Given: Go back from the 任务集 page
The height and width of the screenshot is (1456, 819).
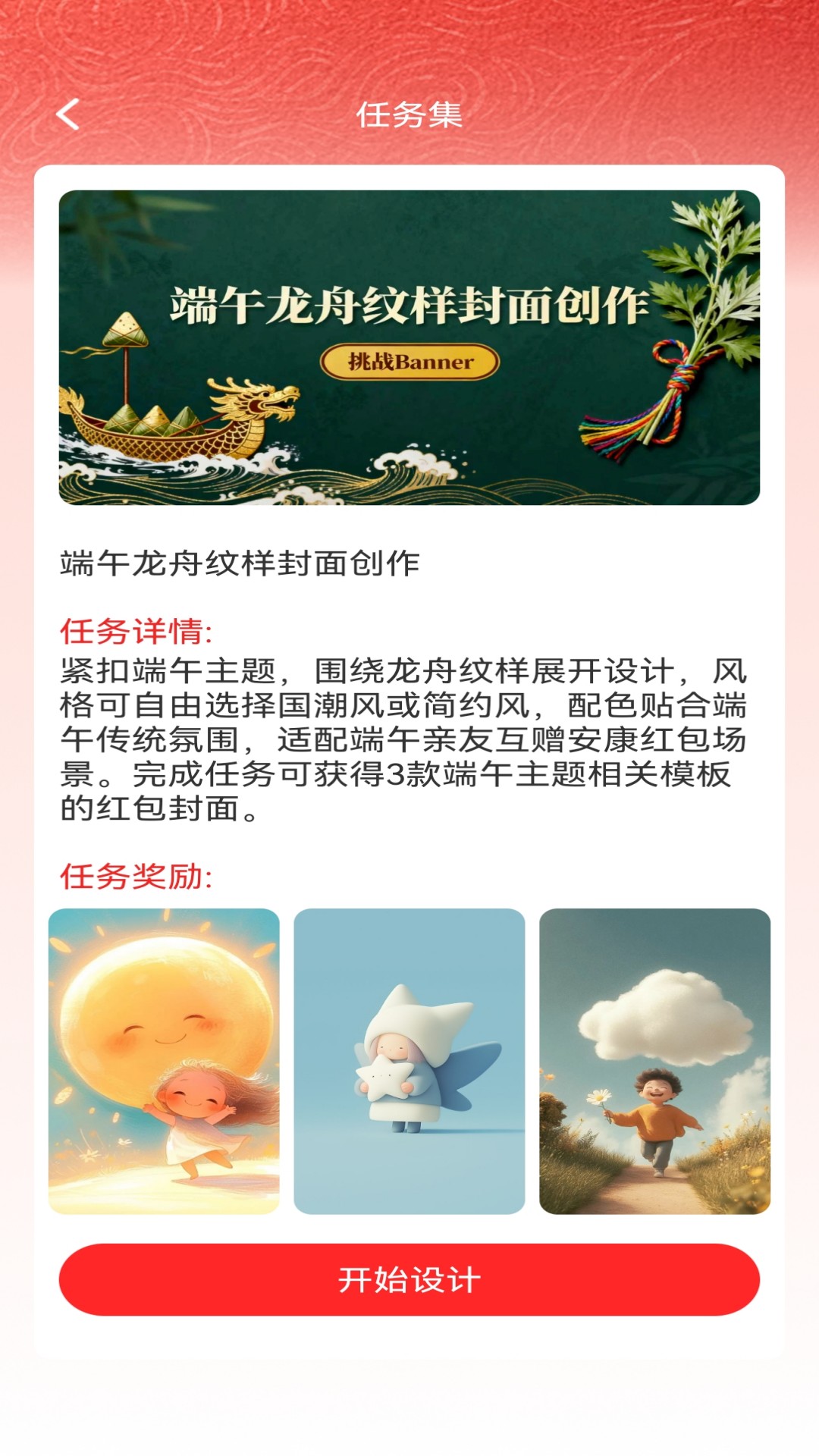Looking at the screenshot, I should tap(68, 115).
